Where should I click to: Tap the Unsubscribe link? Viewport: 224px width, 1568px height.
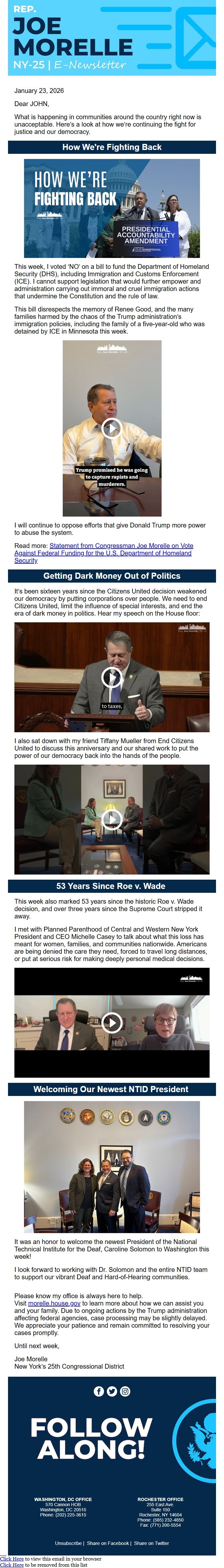pyautogui.click(x=68, y=1543)
